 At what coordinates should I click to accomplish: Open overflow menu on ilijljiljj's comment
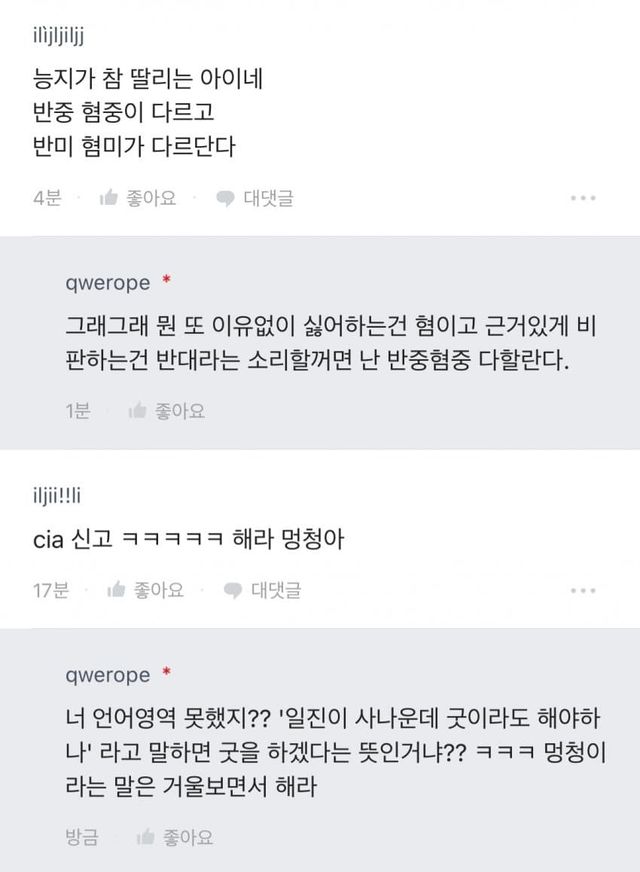pos(583,199)
